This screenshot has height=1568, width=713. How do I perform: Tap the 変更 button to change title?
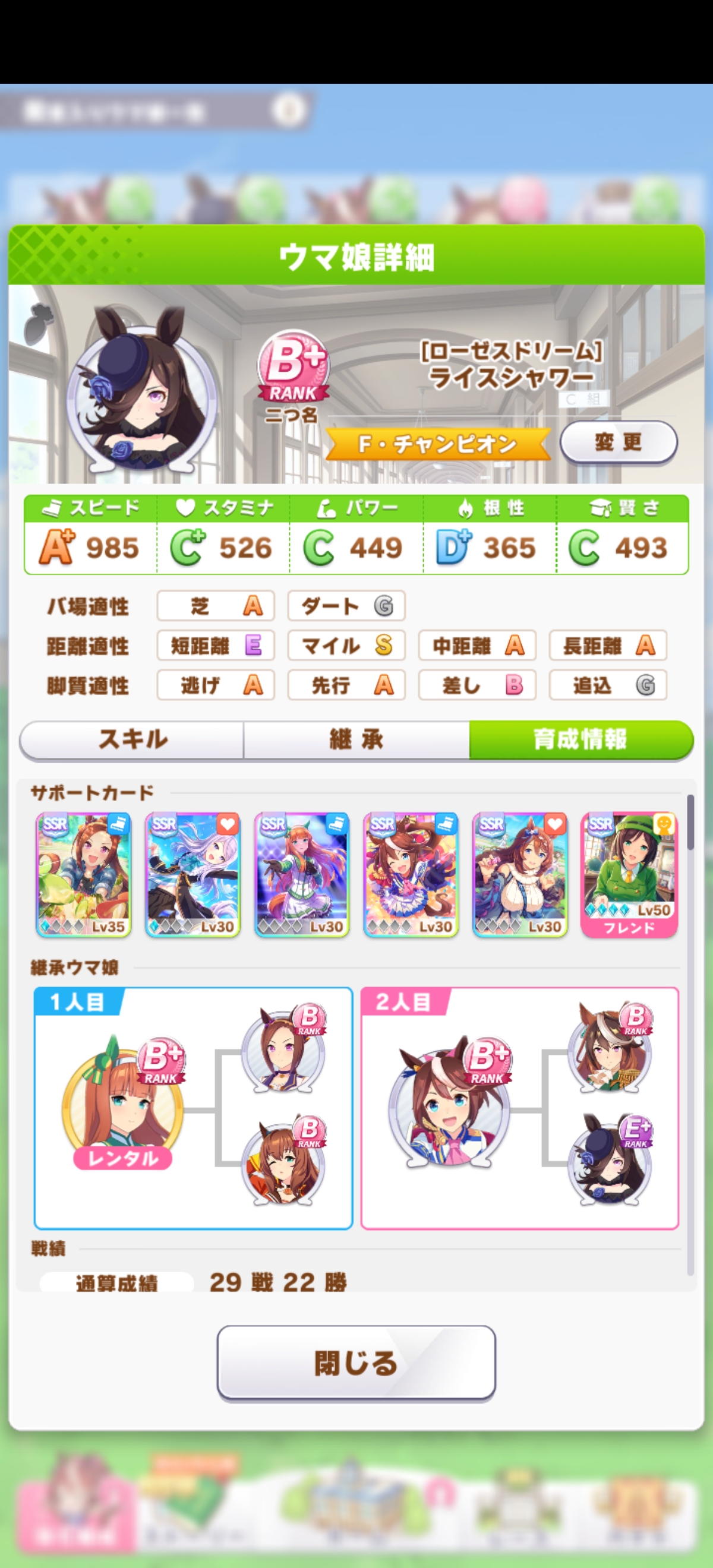(617, 442)
